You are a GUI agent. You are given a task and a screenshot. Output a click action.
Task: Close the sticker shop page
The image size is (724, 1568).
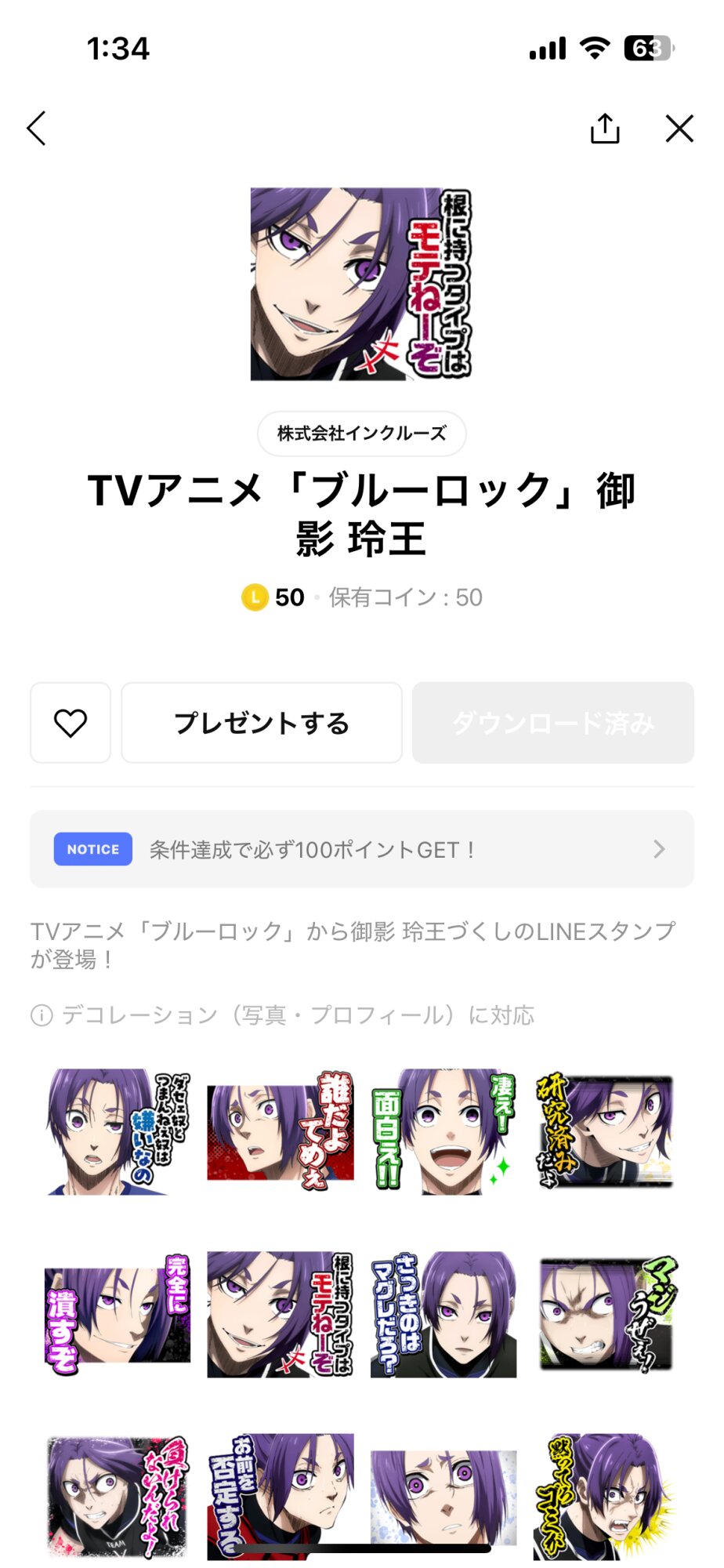click(x=679, y=129)
